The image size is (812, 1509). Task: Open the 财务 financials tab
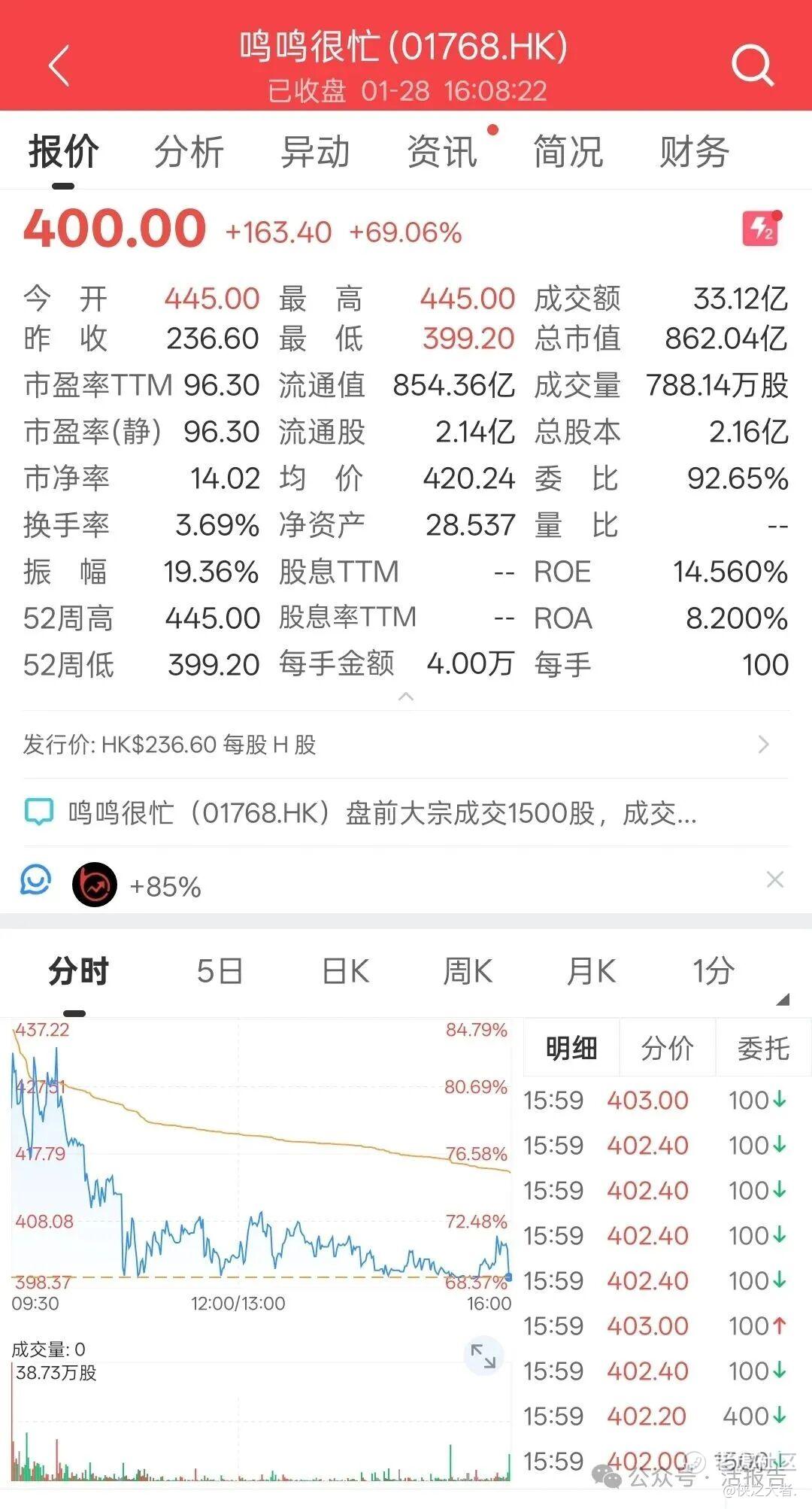tap(694, 152)
